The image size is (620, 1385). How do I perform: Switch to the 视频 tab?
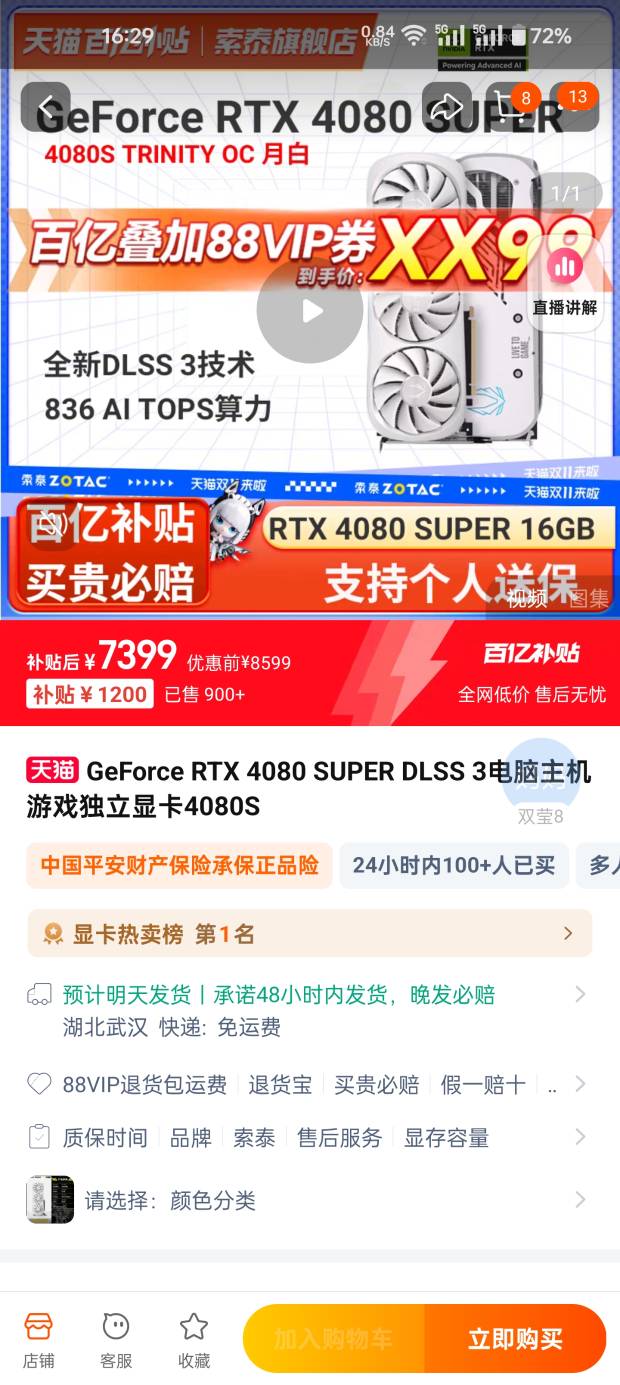tap(527, 599)
